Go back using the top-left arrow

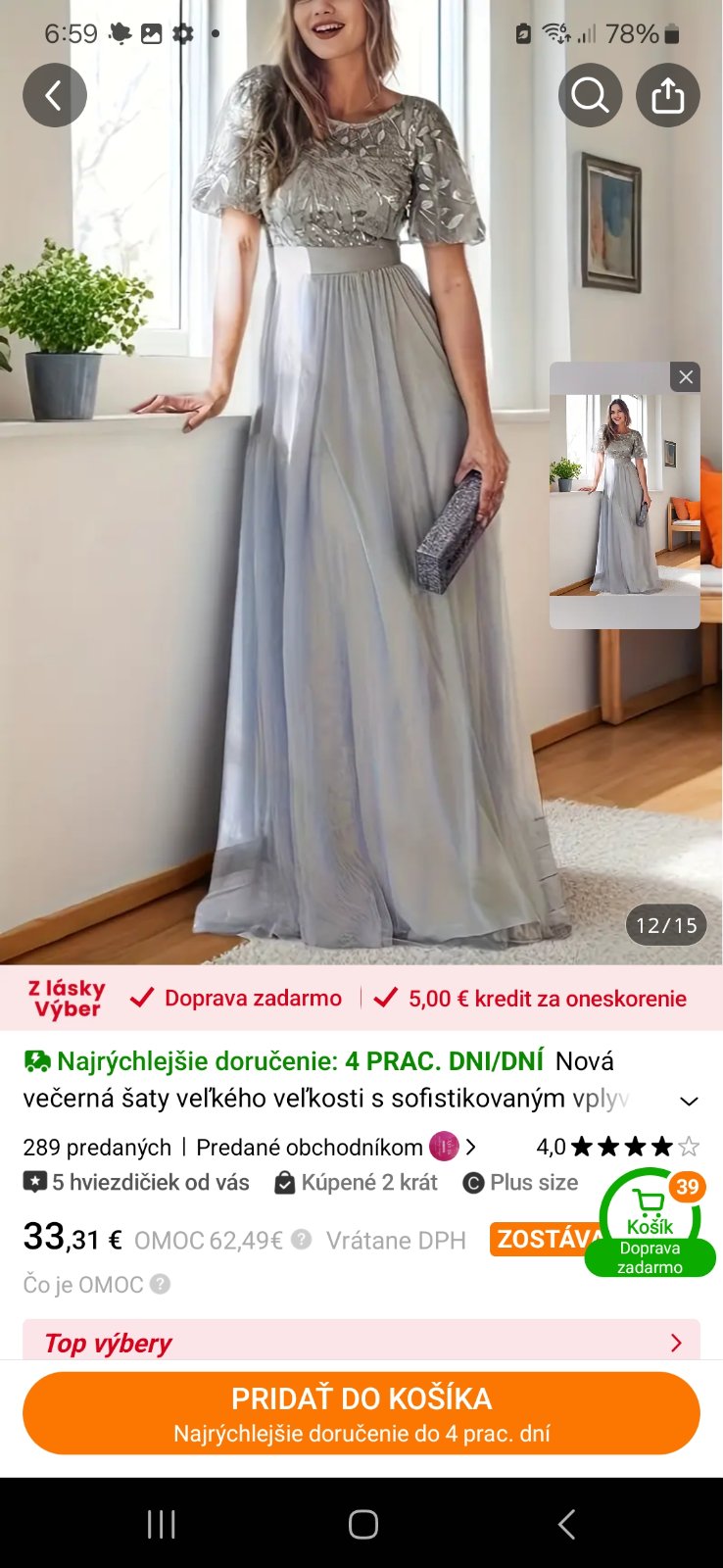(54, 95)
